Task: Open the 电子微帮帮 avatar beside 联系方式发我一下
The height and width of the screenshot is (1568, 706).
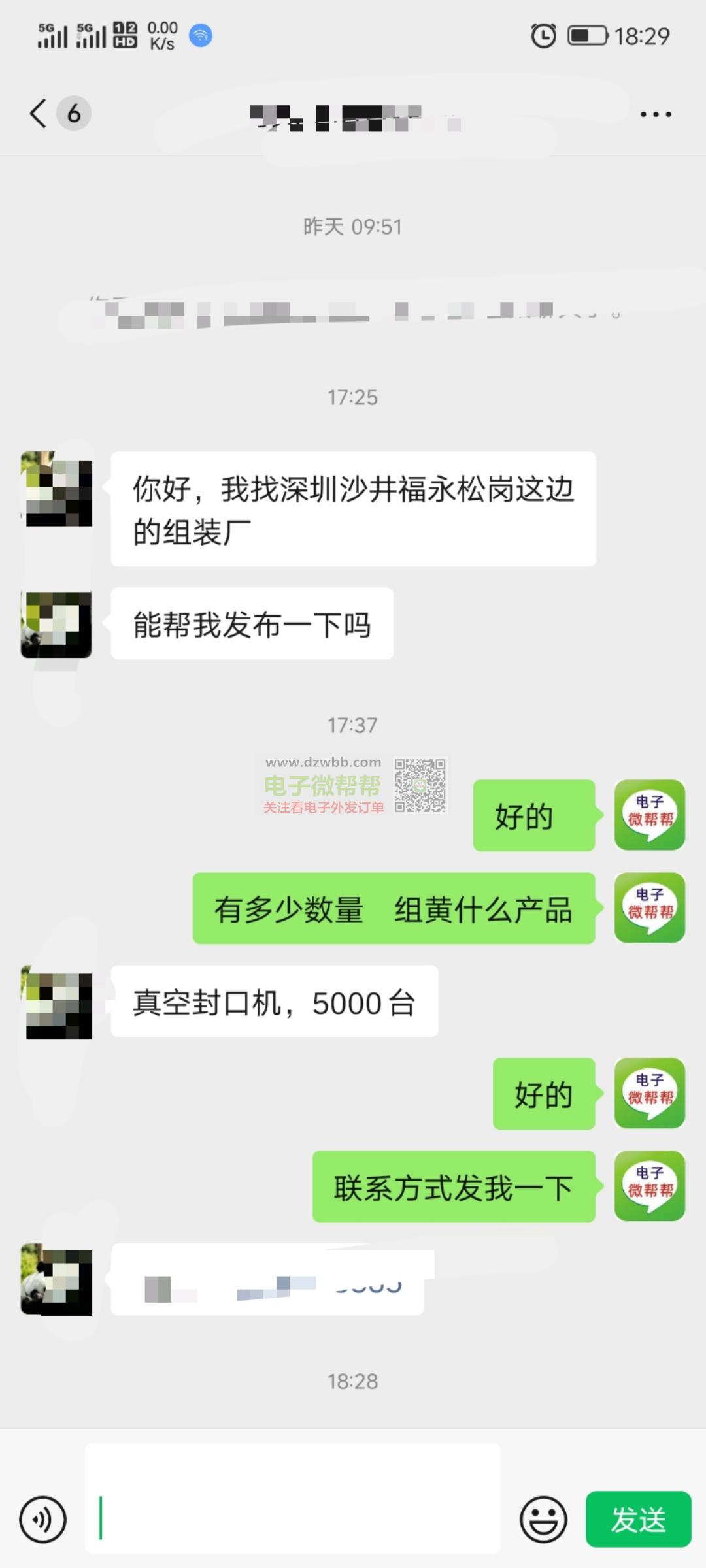Action: [x=650, y=1186]
